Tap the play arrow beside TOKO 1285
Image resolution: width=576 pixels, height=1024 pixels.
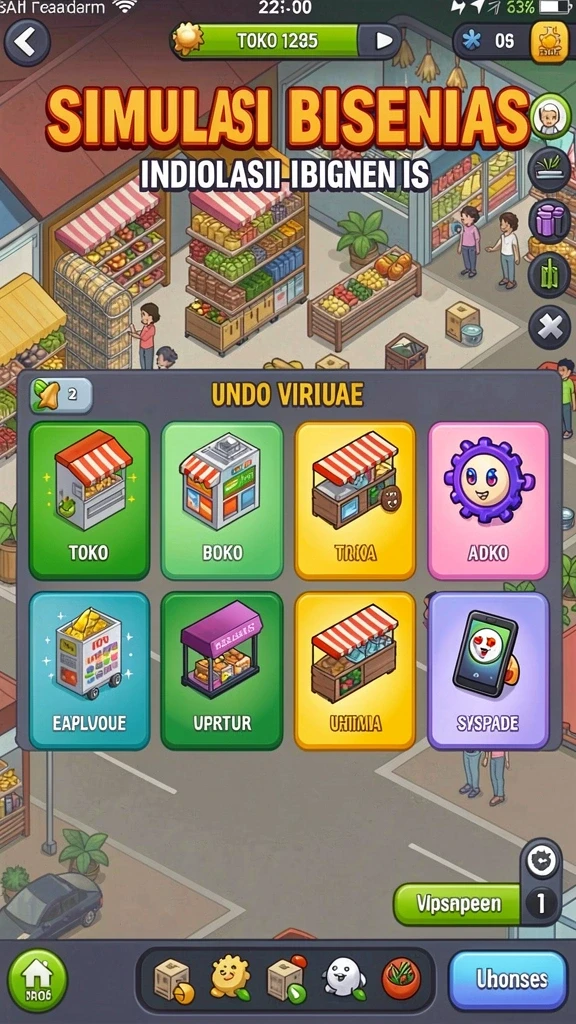[384, 42]
